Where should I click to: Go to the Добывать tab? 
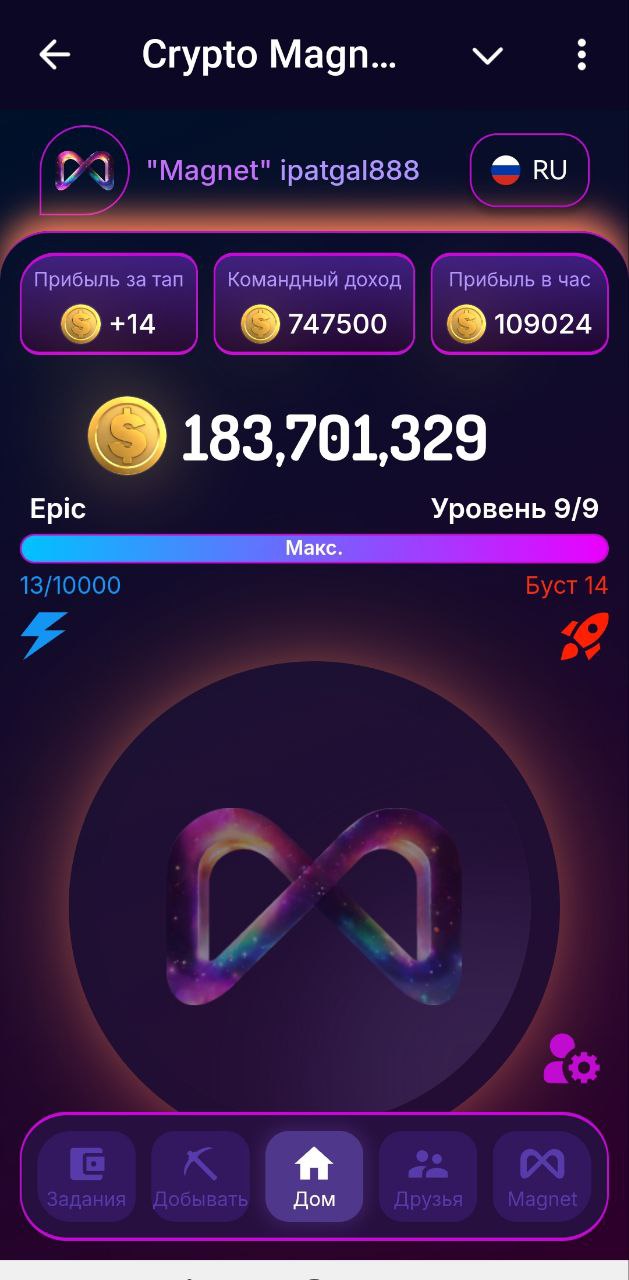point(200,1176)
